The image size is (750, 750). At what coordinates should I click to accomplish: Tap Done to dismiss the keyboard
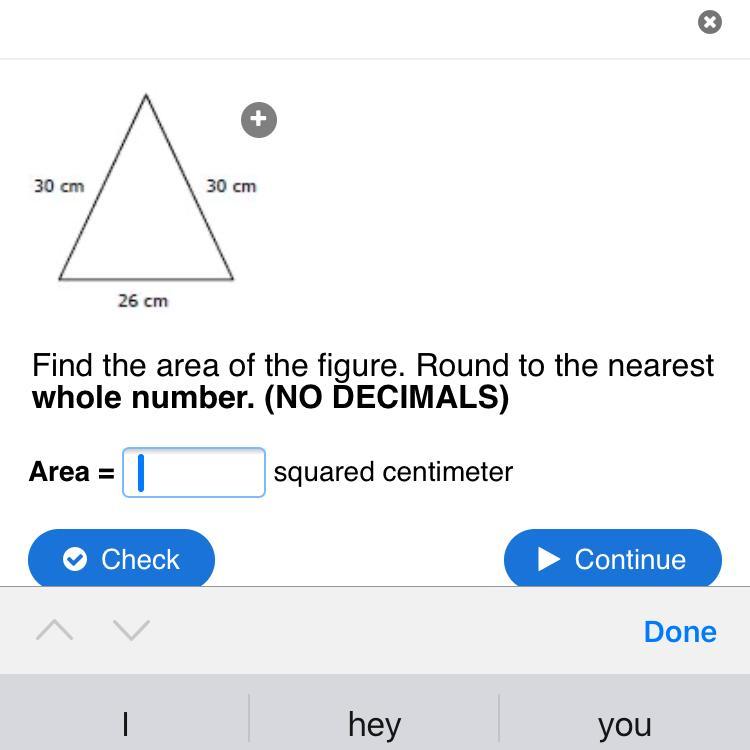click(x=680, y=632)
